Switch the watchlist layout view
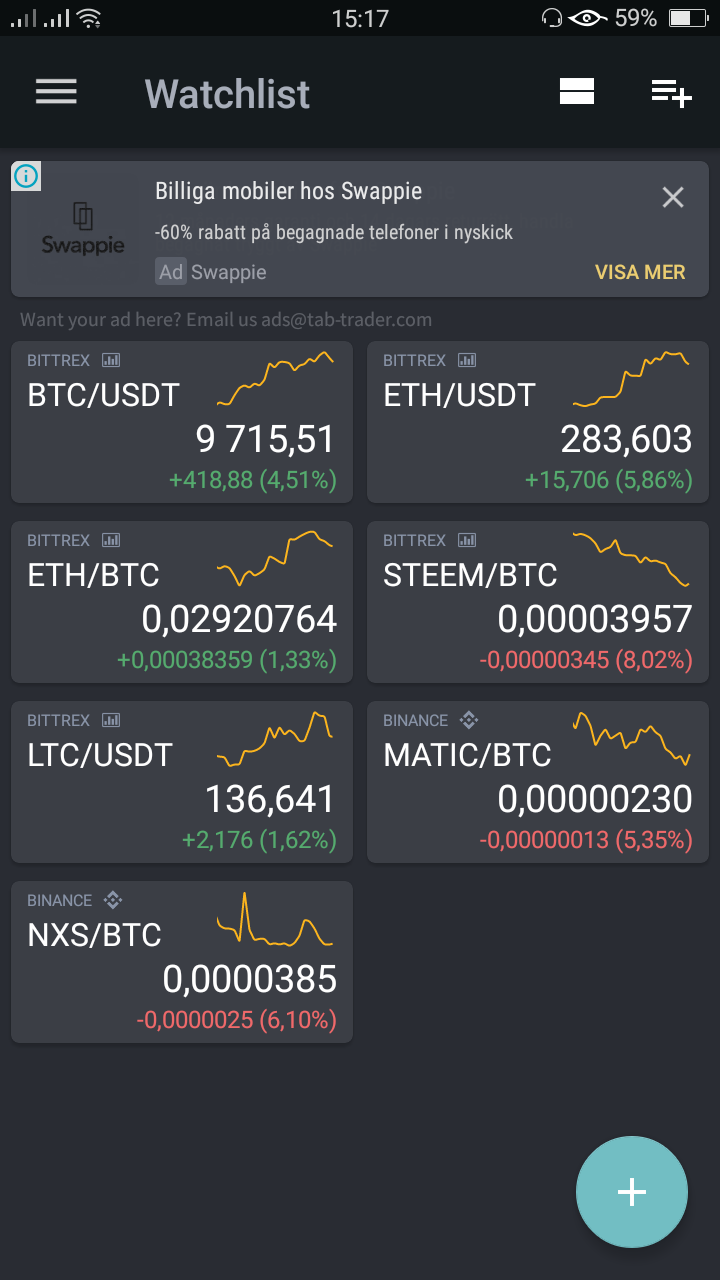Viewport: 720px width, 1280px height. 577,92
